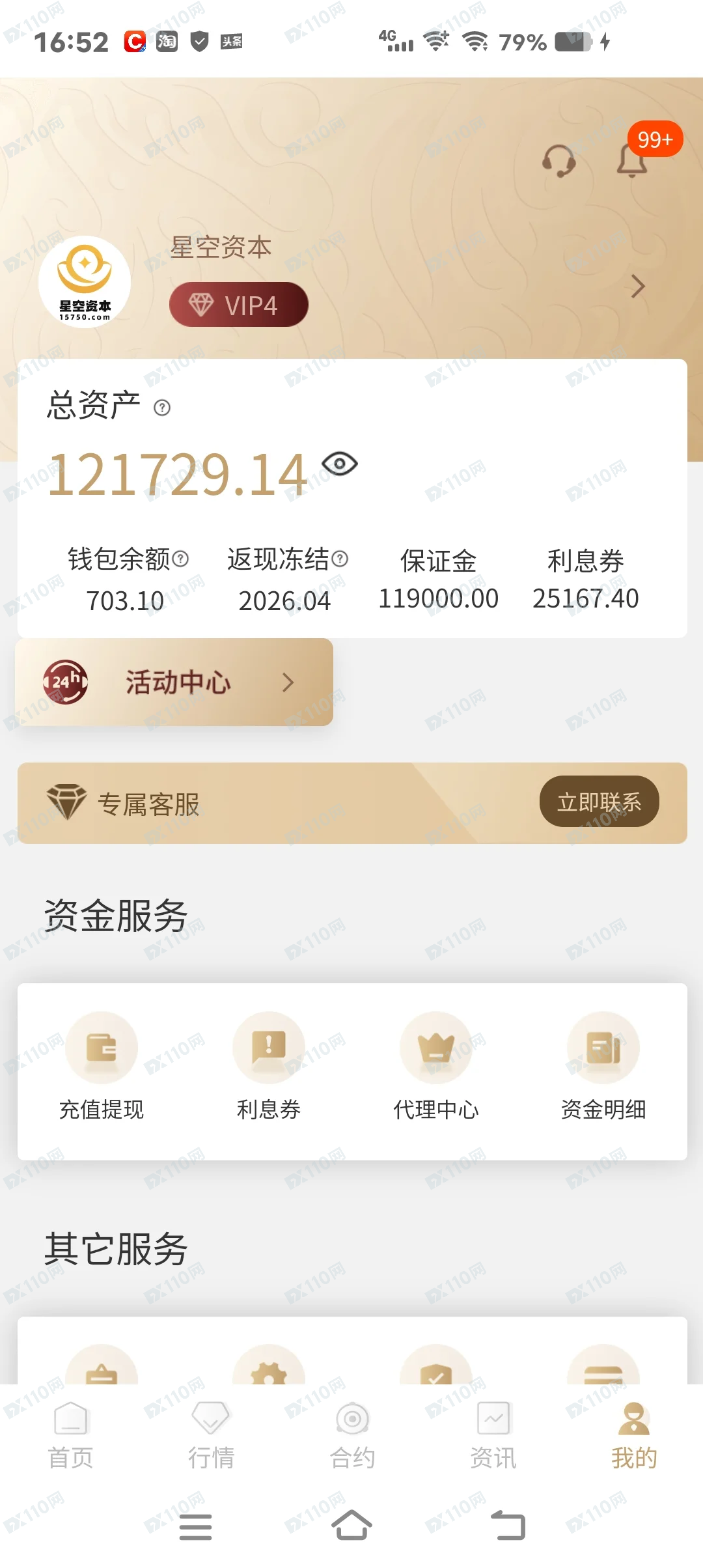
Task: Tap 立即联系 to contact exclusive support
Action: 599,802
